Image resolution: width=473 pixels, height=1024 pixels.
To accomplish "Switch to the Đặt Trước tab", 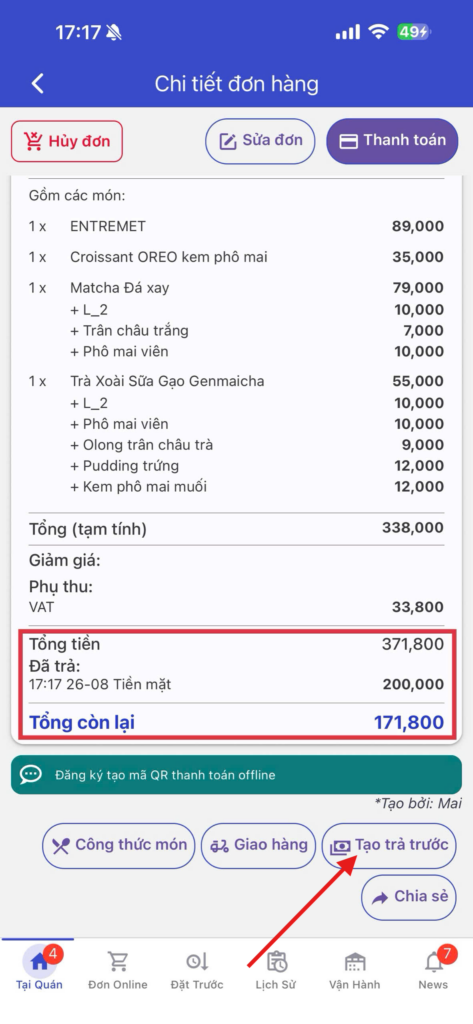I will pyautogui.click(x=197, y=969).
